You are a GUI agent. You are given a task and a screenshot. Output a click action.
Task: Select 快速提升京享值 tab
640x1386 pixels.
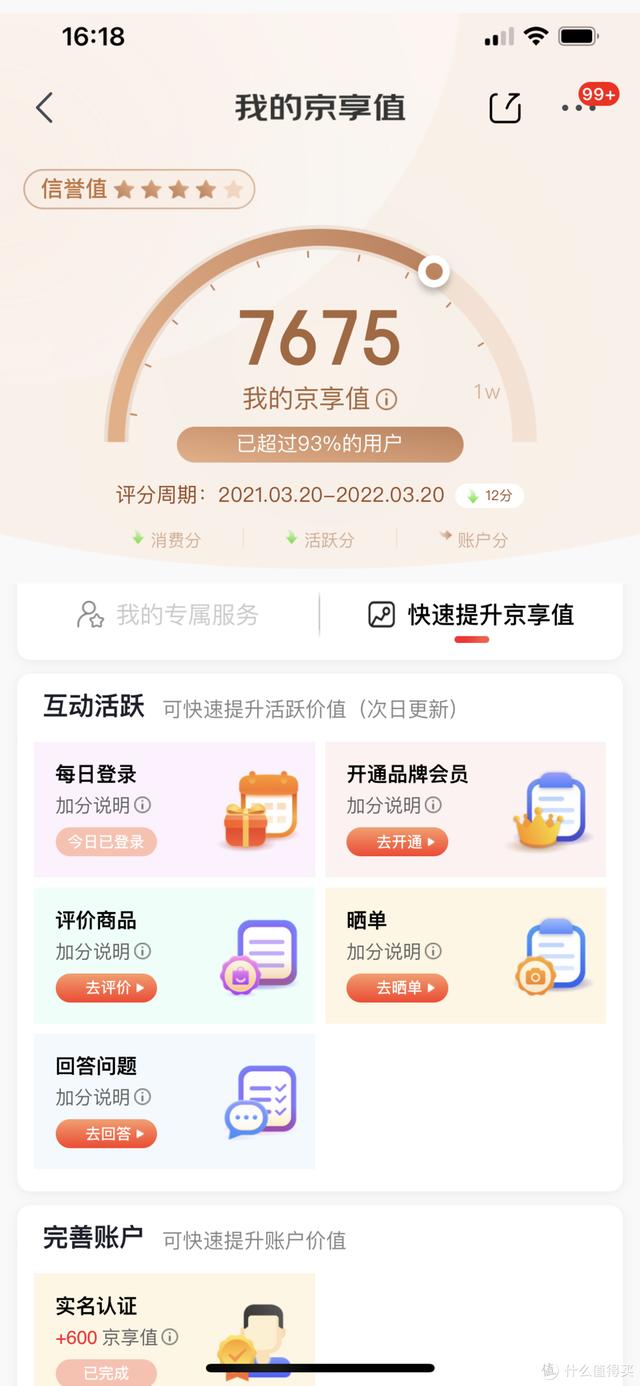coord(471,614)
